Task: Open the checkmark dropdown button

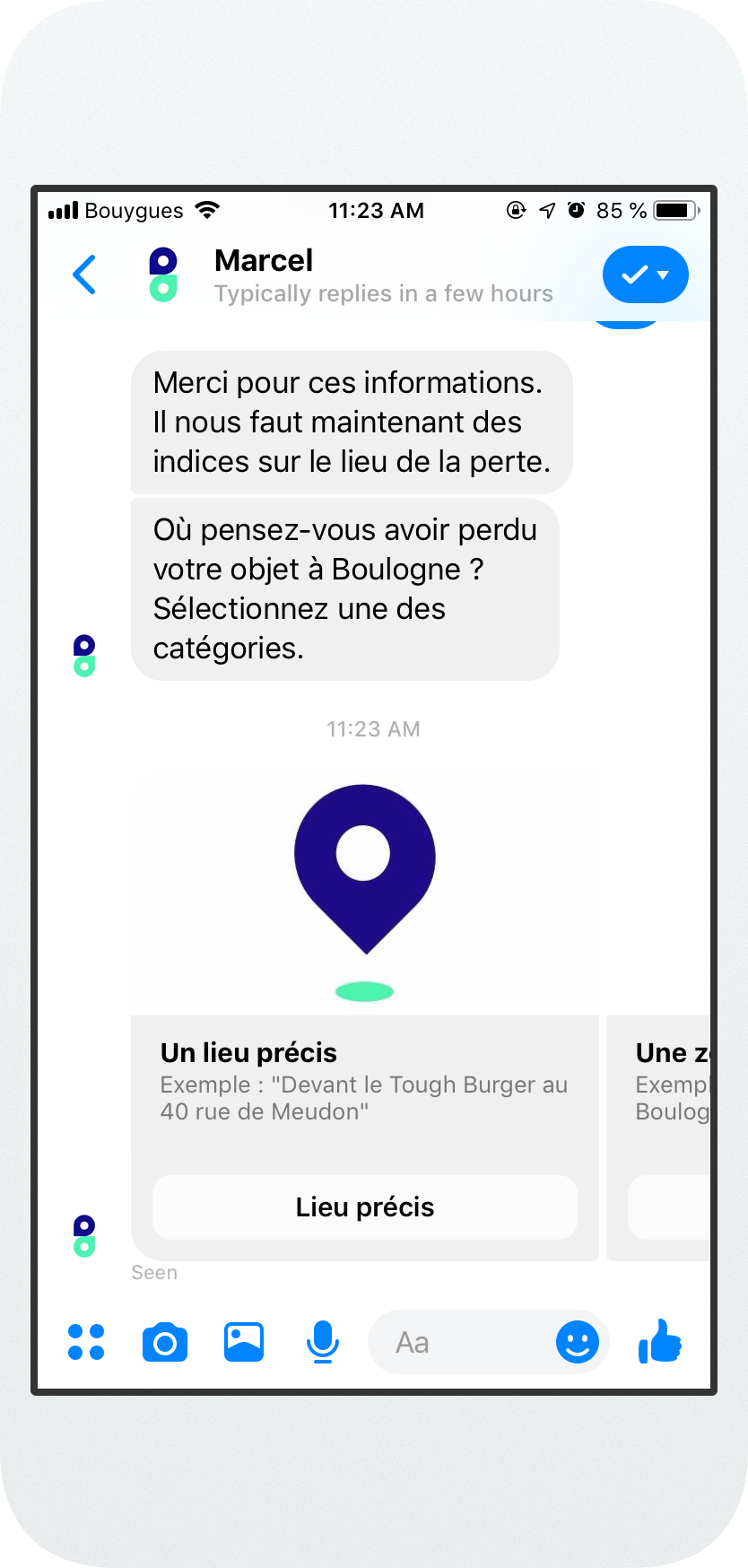Action: click(x=645, y=274)
